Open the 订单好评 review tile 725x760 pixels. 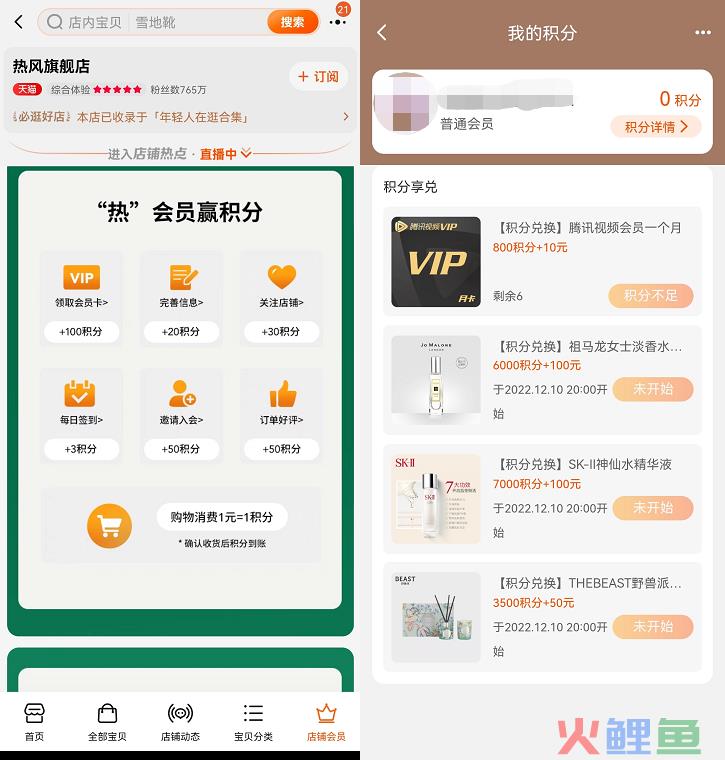281,403
